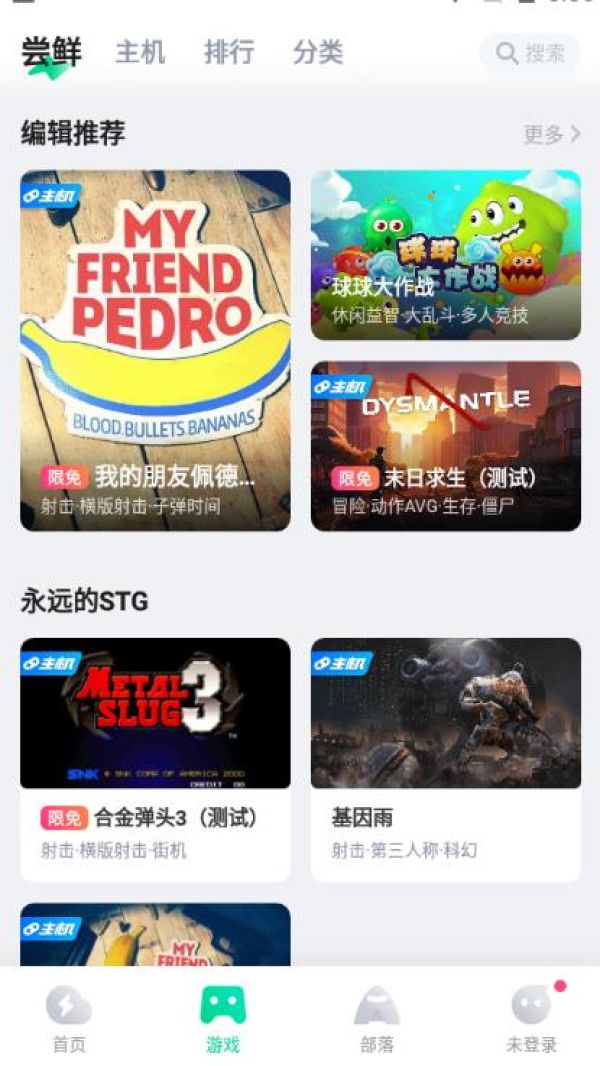Viewport: 600px width, 1066px height.
Task: Open the 搜索 search box
Action: 530,53
